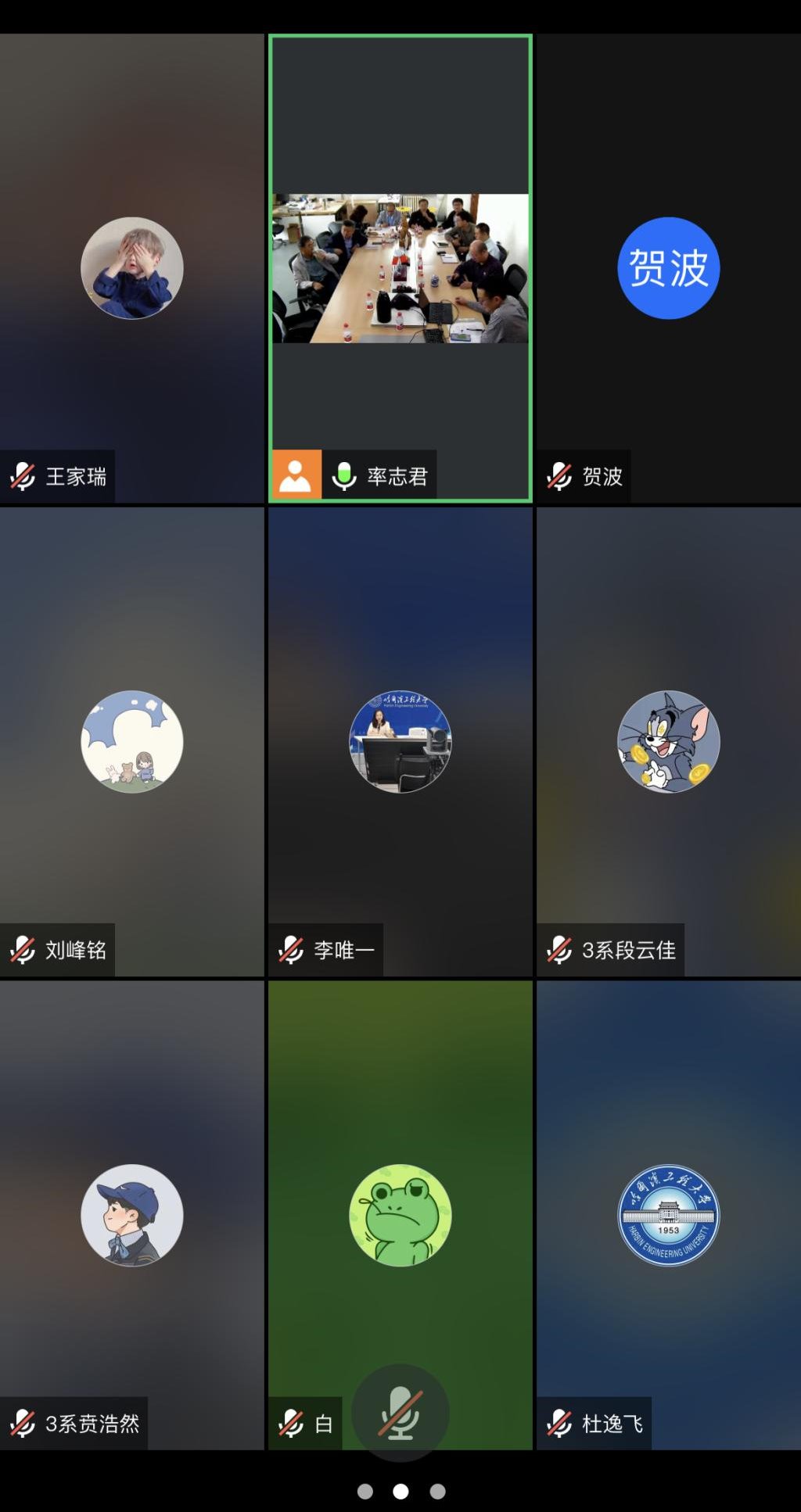Tap 3系贲浩然's participant tile
The width and height of the screenshot is (801, 1512).
(x=131, y=1214)
